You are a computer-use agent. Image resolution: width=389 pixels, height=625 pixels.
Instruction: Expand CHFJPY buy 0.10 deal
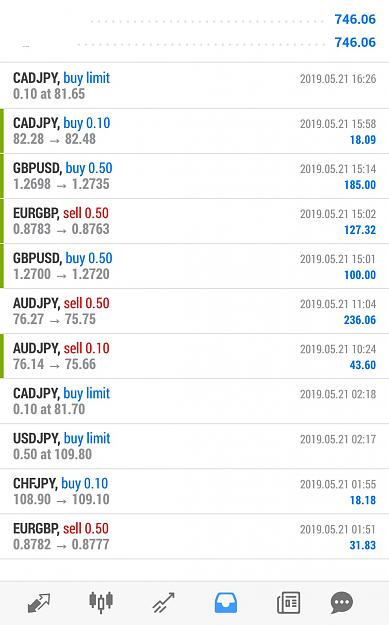coord(194,491)
